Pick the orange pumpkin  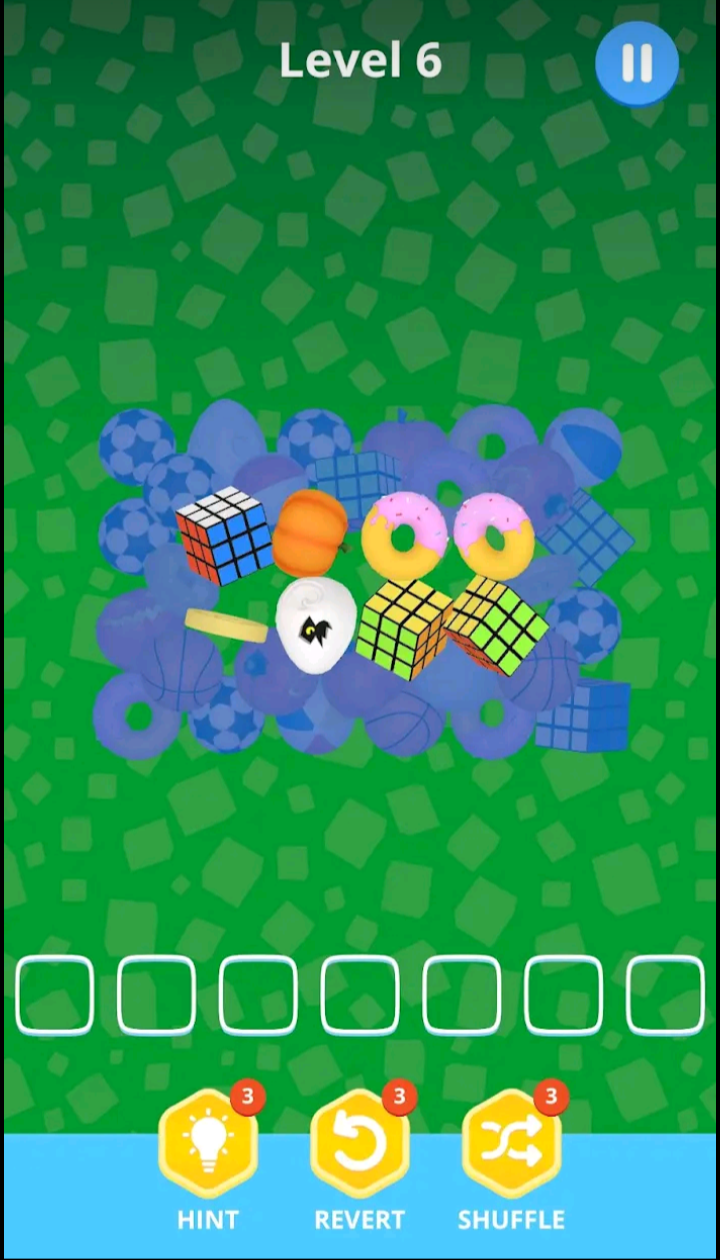pyautogui.click(x=309, y=532)
